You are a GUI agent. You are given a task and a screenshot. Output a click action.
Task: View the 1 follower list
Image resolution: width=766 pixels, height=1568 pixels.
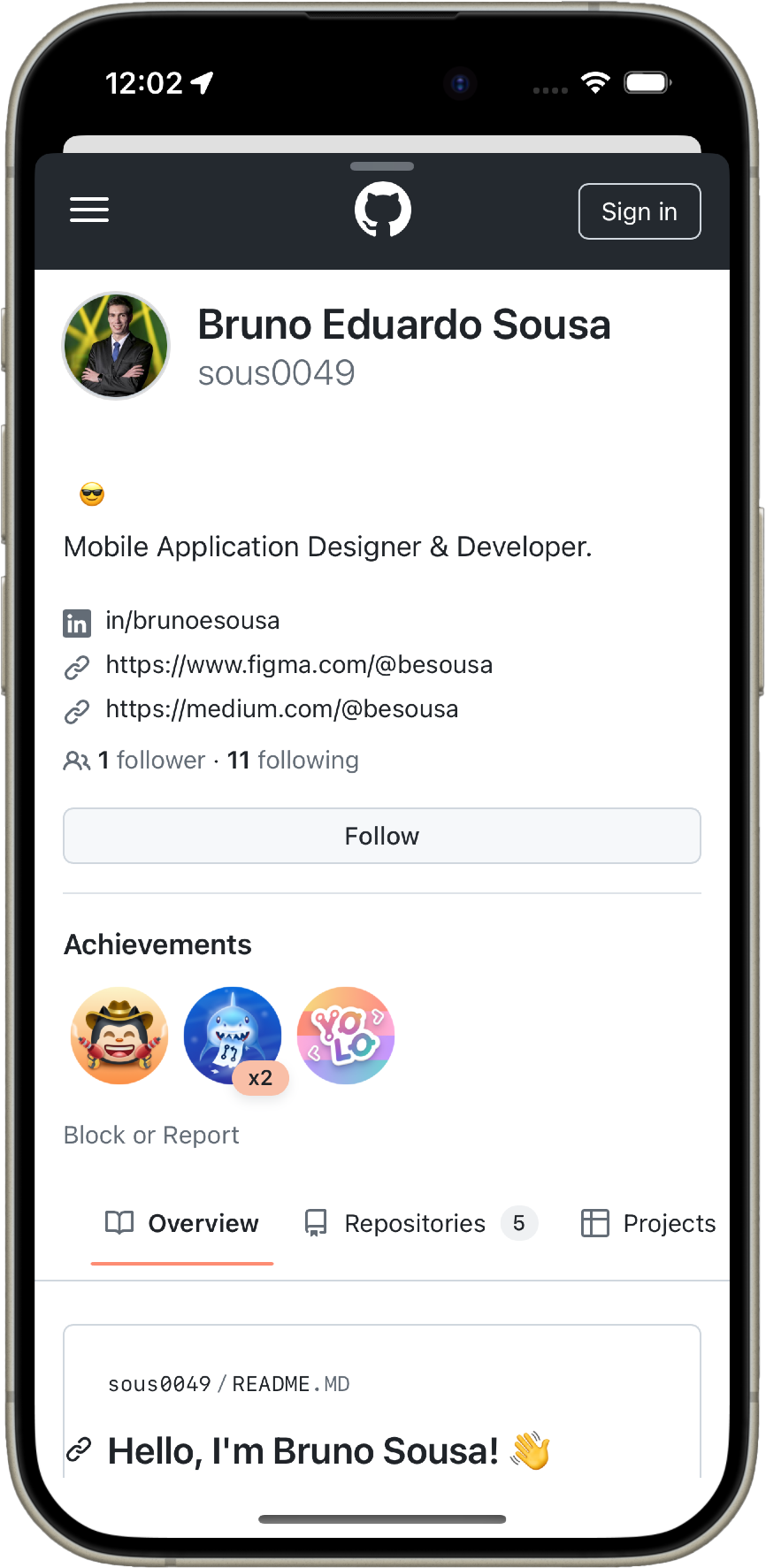150,761
